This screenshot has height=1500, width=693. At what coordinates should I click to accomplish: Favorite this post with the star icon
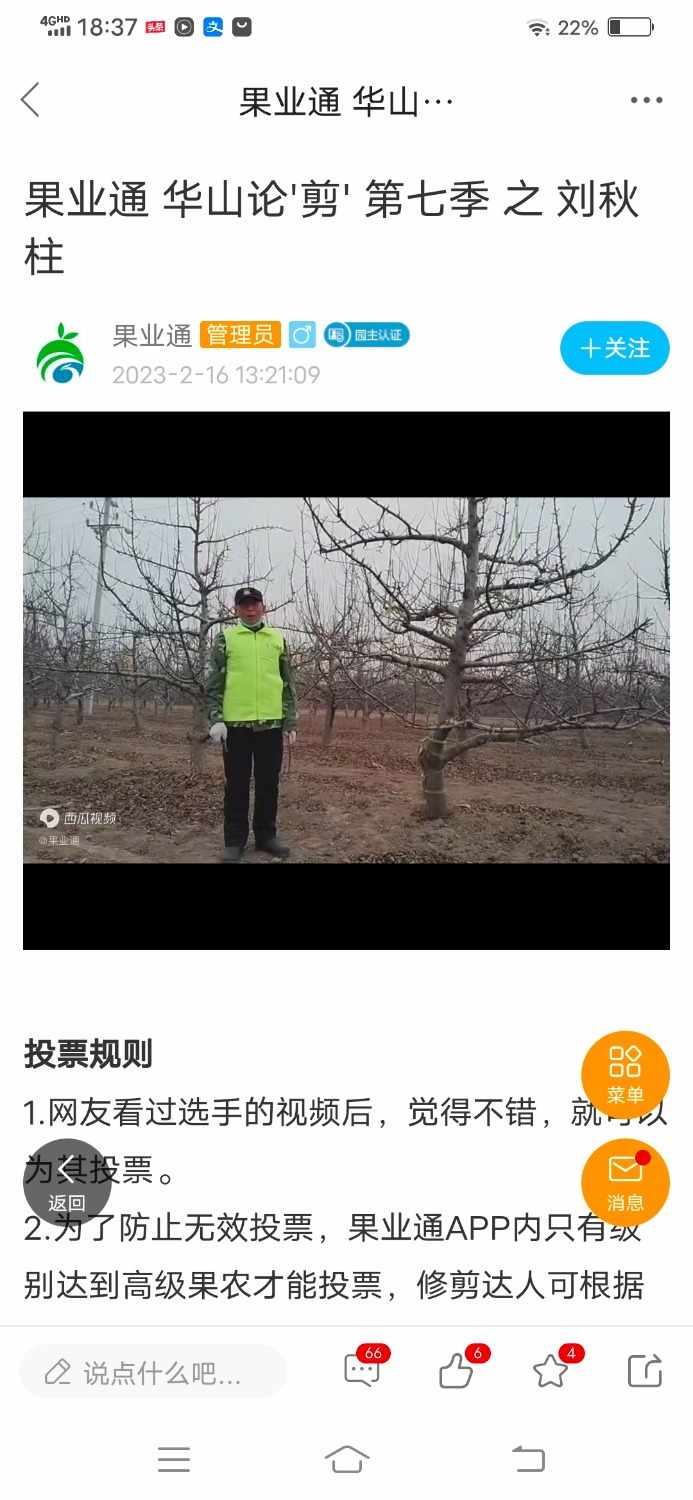pyautogui.click(x=550, y=1371)
